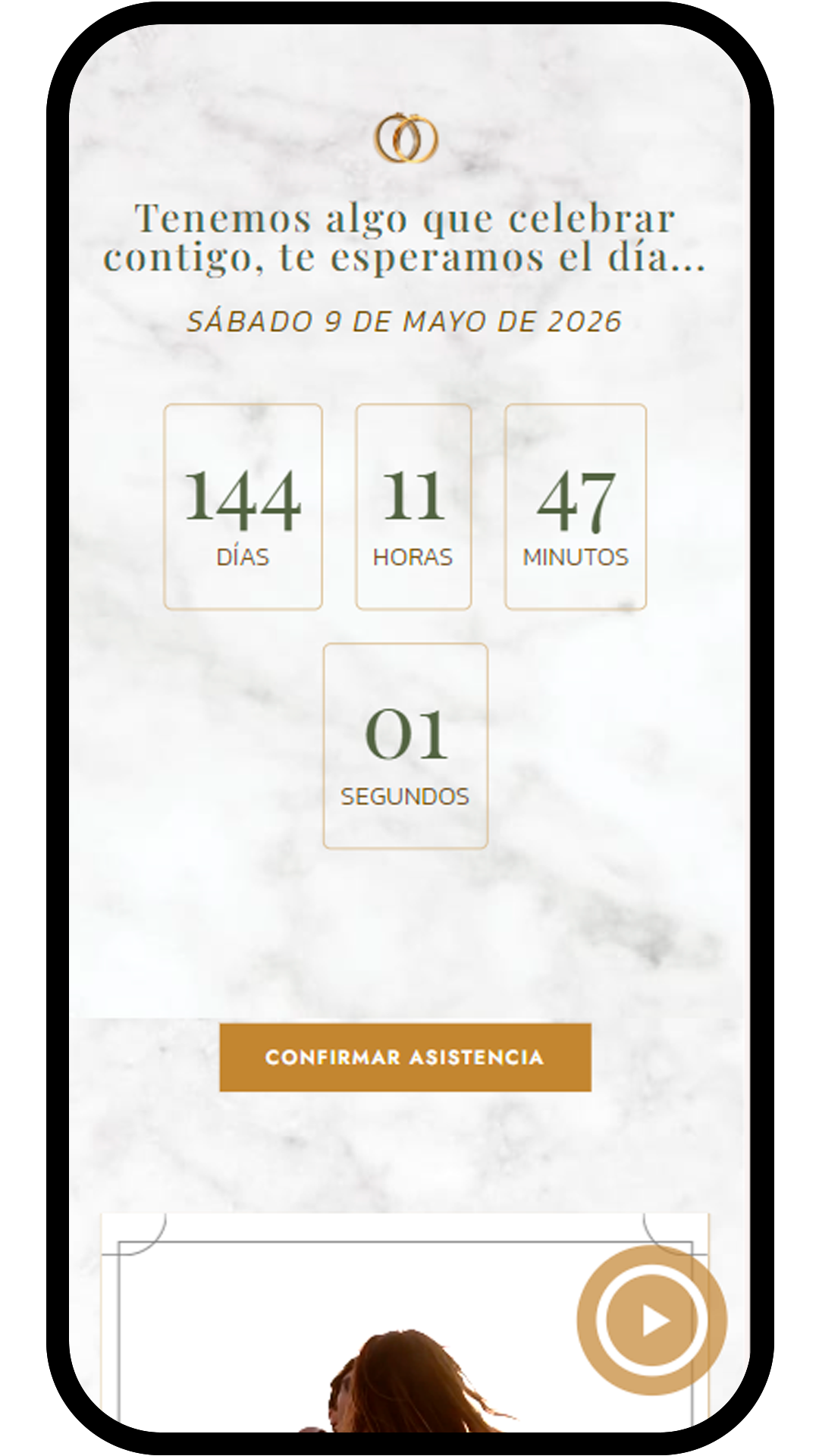
Task: Click the 'Tenemos algo que celebrar' headline
Action: [x=407, y=240]
